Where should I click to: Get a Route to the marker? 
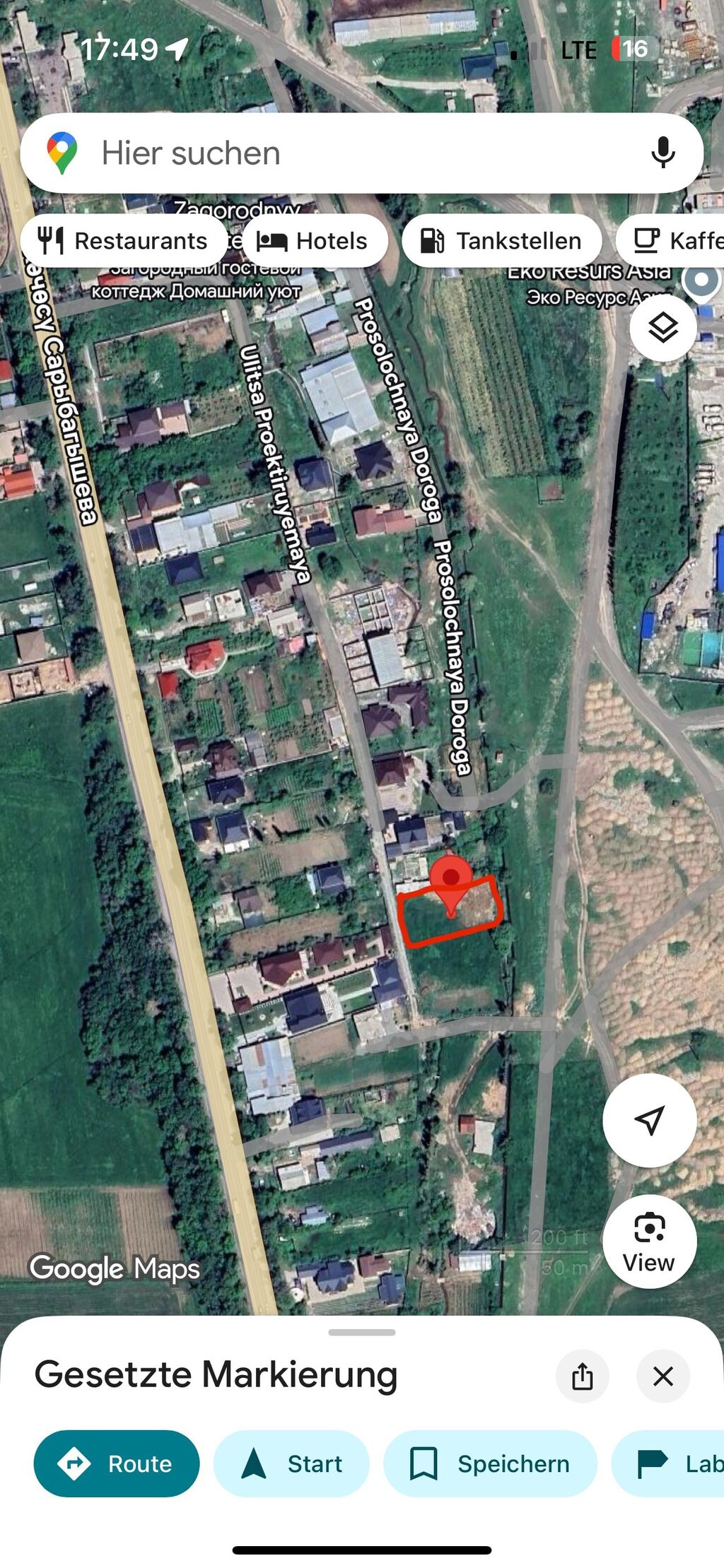pos(117,1463)
